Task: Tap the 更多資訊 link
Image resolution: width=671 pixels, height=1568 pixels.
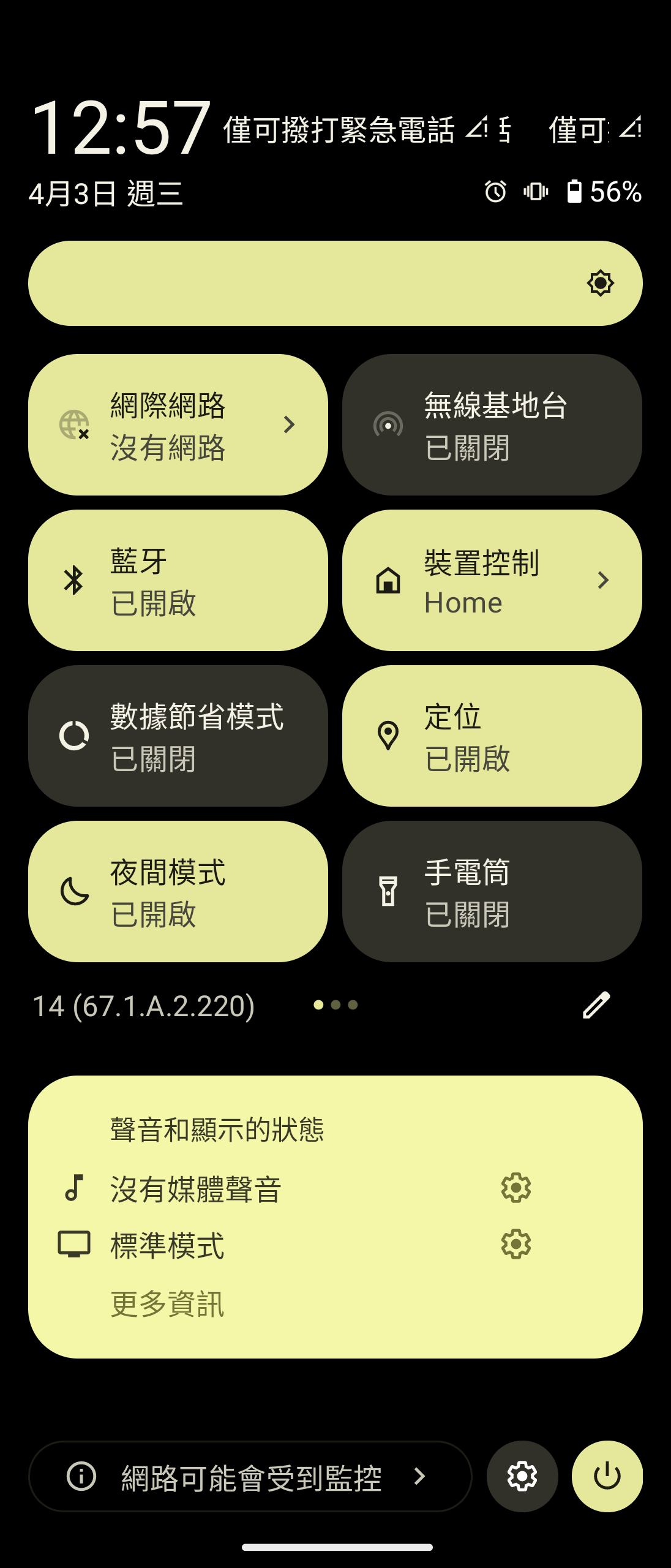Action: click(167, 1304)
